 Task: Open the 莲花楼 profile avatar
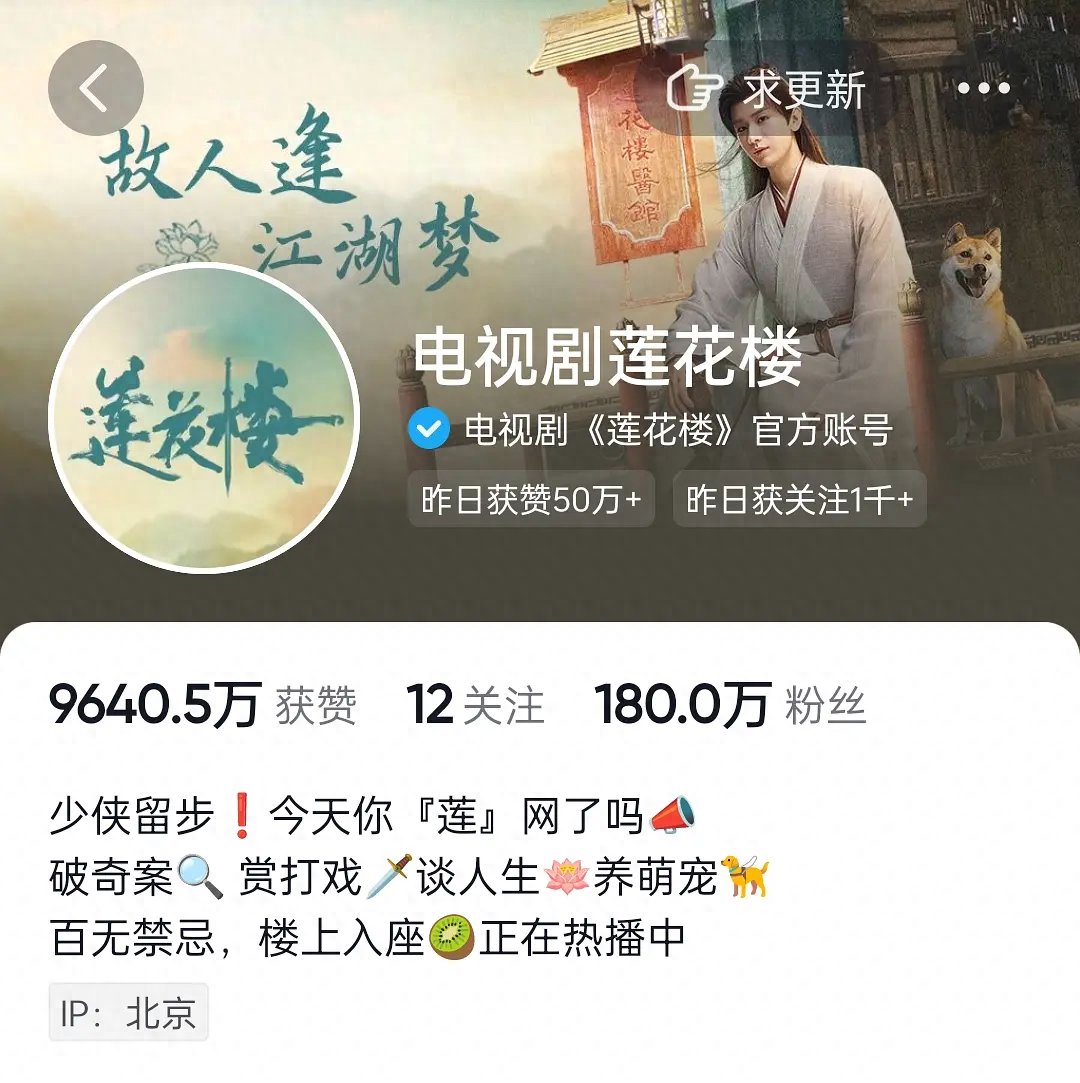coord(203,418)
